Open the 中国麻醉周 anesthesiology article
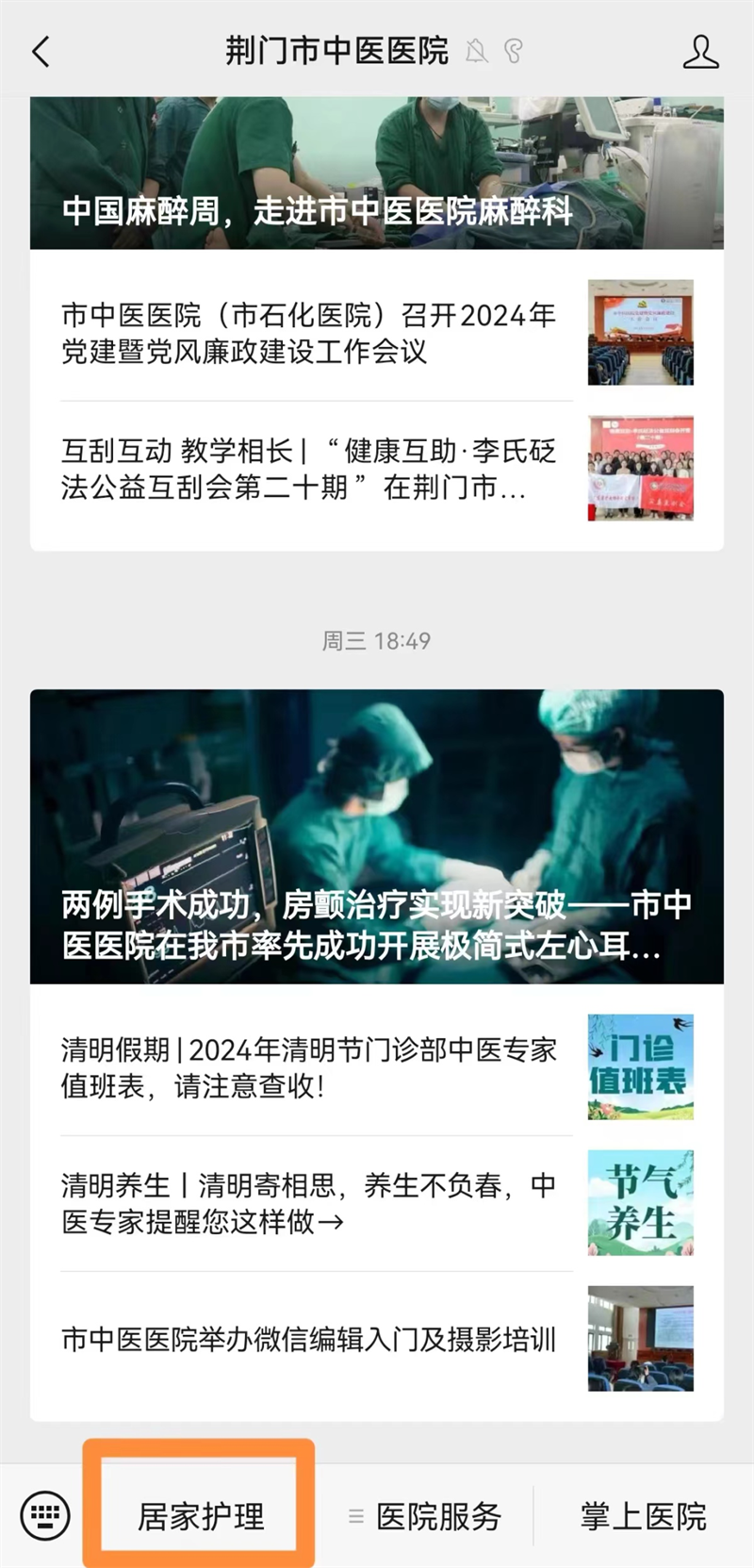This screenshot has height=1568, width=754. 377,174
